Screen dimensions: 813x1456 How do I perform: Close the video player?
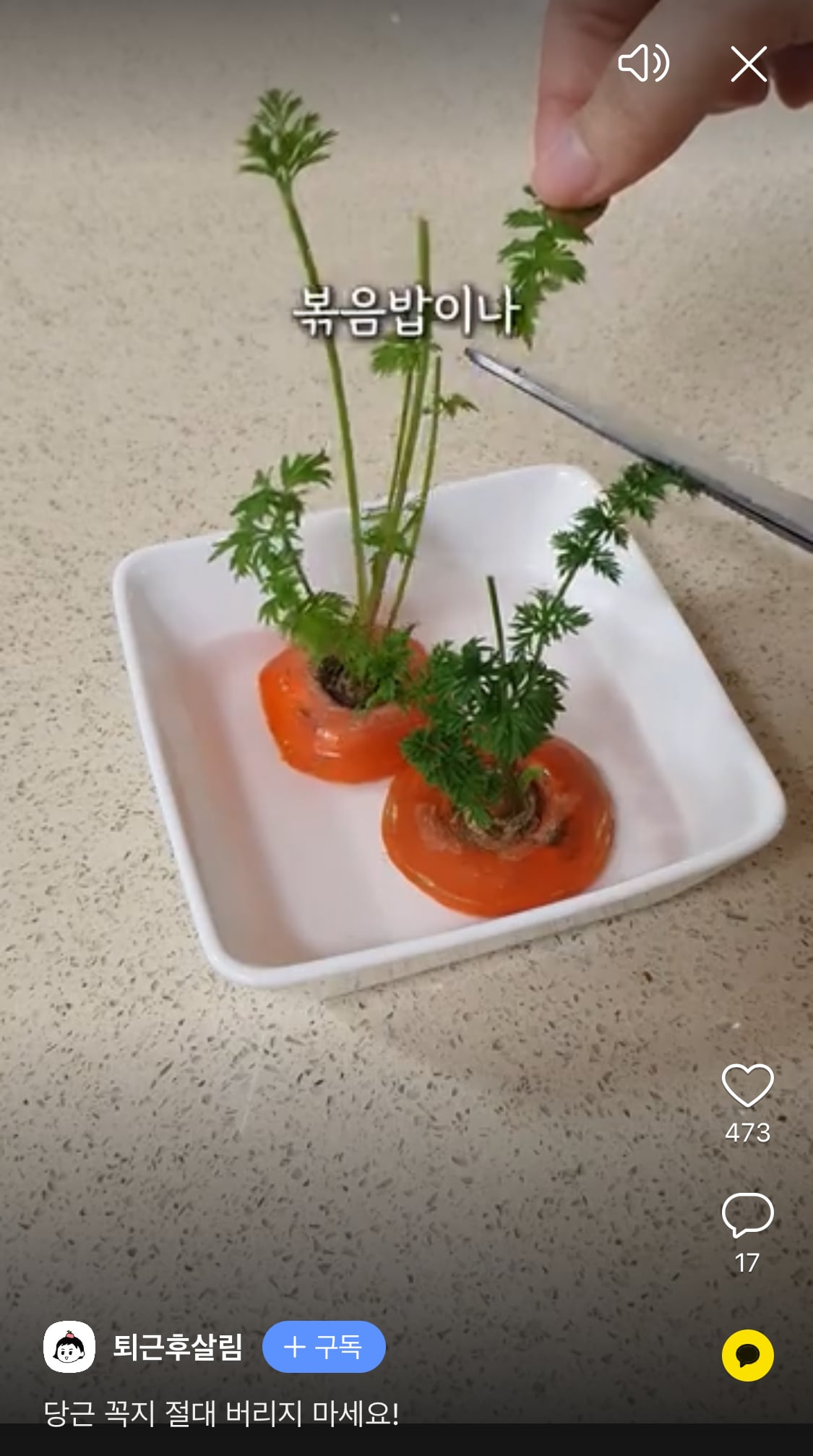[749, 64]
